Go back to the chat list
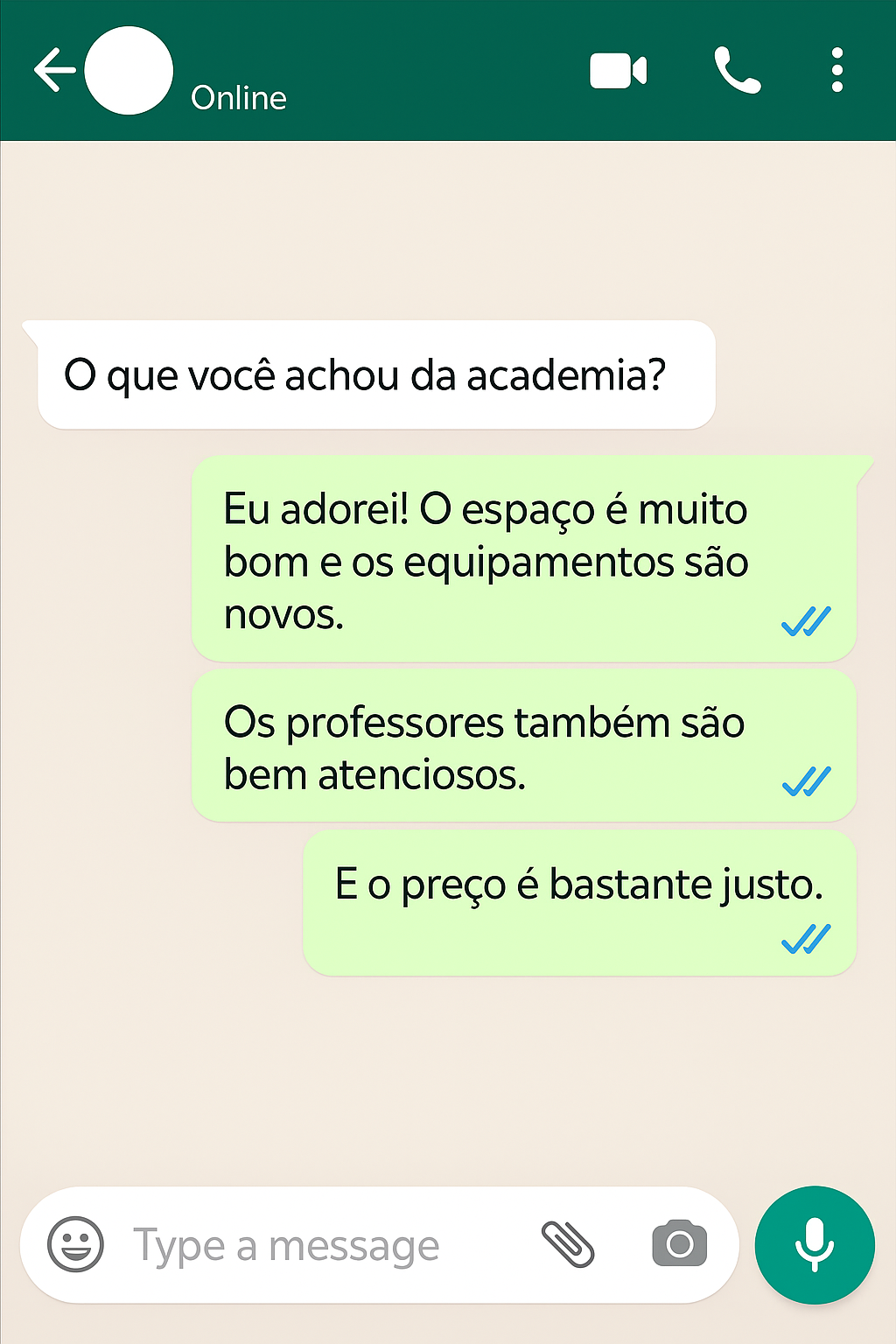 coord(54,70)
